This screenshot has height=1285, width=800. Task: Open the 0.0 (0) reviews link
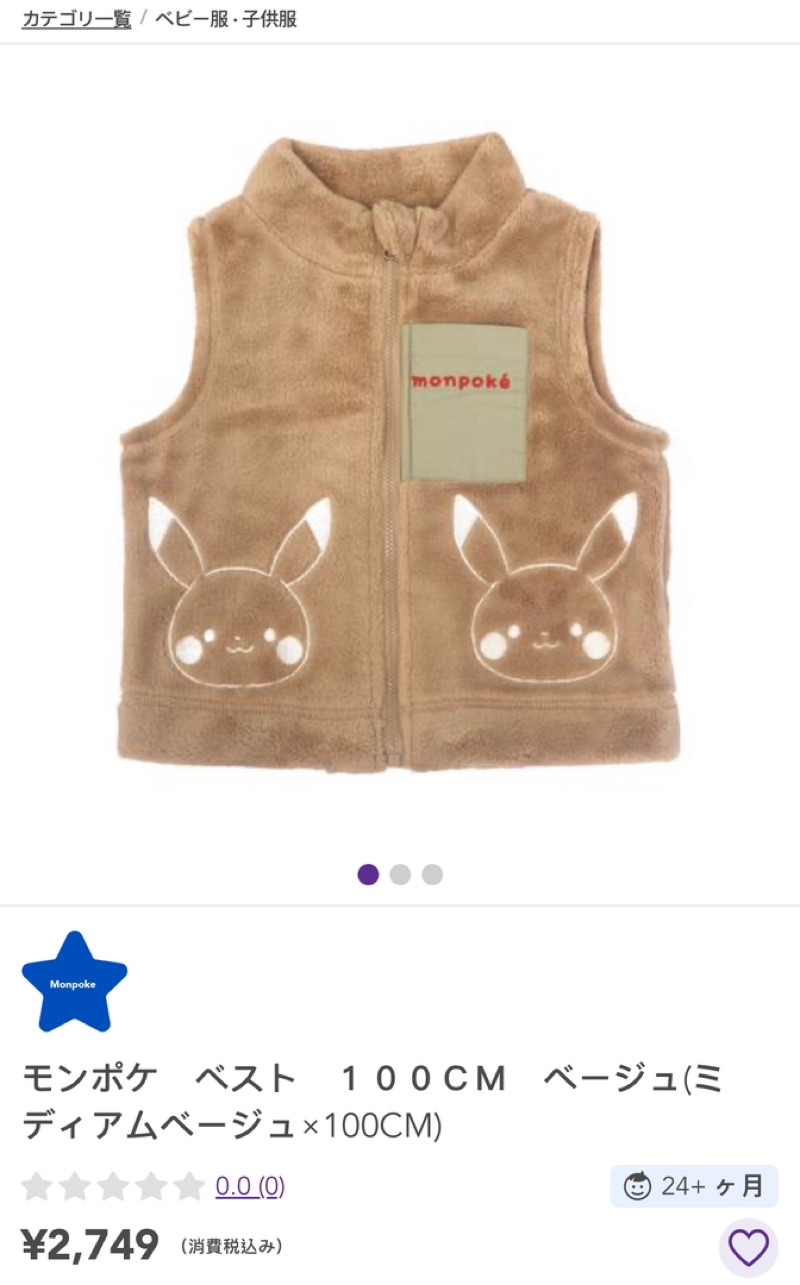point(250,1187)
